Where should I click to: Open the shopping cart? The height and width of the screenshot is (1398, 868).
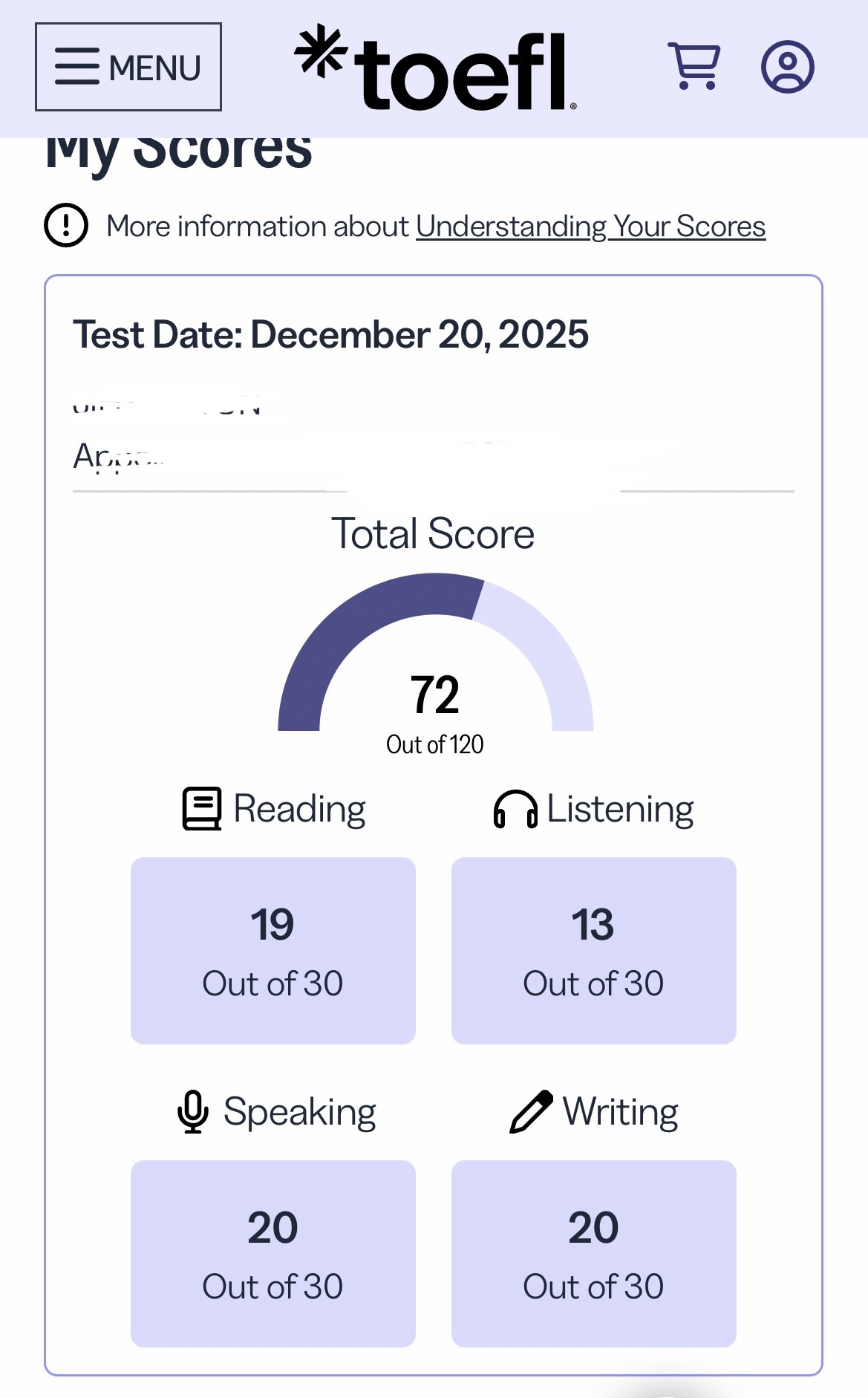[x=694, y=66]
